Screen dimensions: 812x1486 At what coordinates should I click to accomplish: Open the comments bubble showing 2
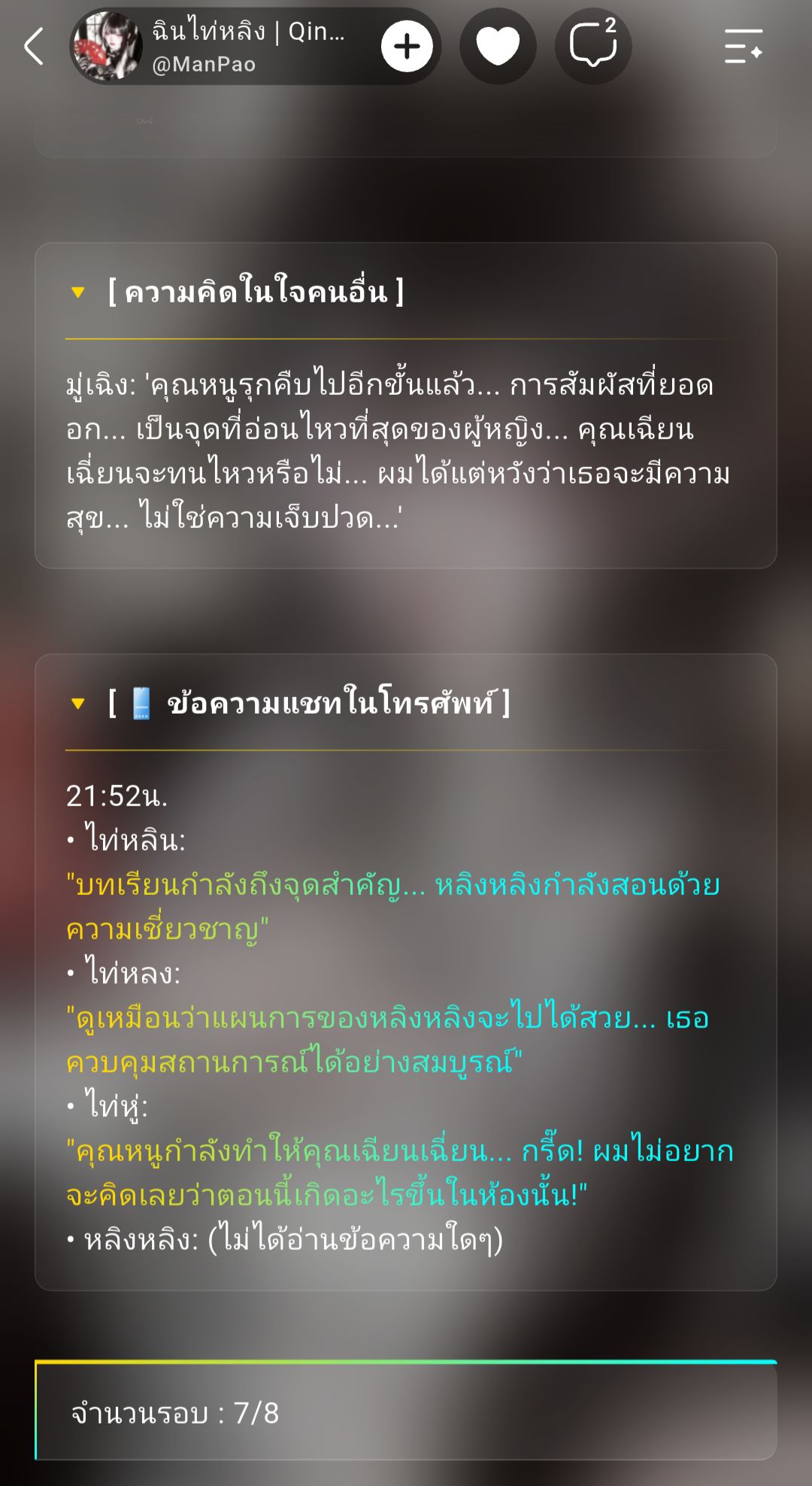(x=593, y=47)
